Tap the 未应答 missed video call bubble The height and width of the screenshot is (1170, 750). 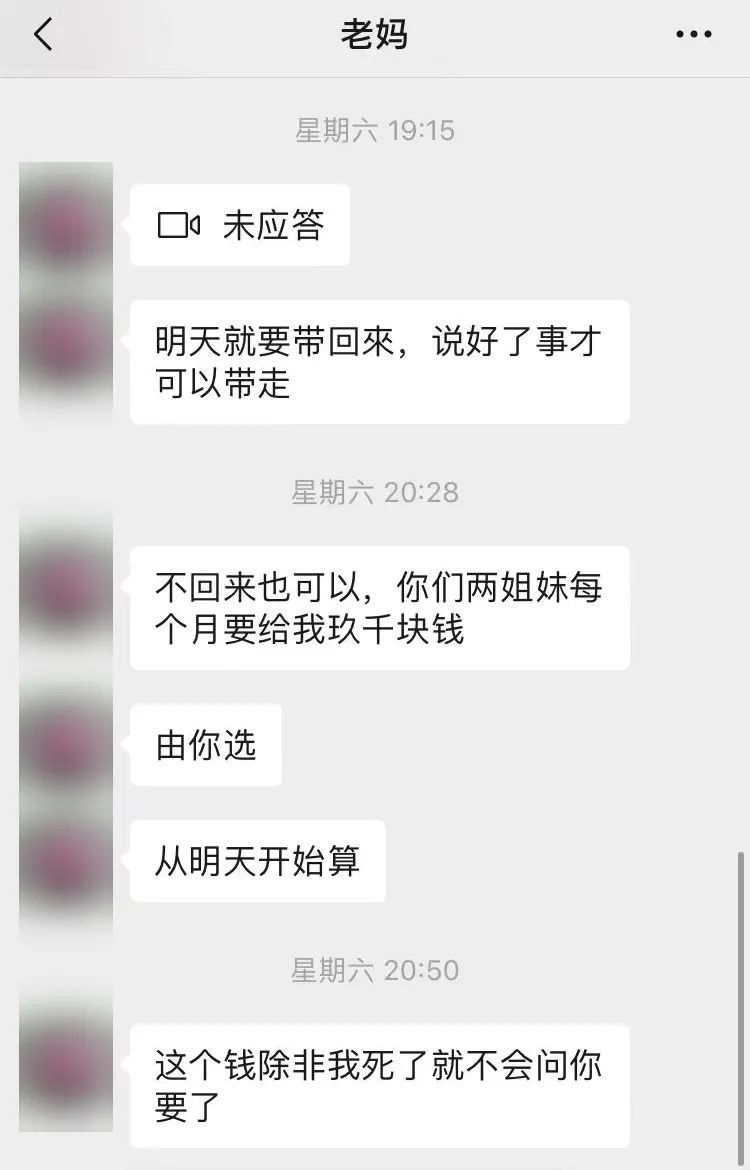(x=240, y=226)
